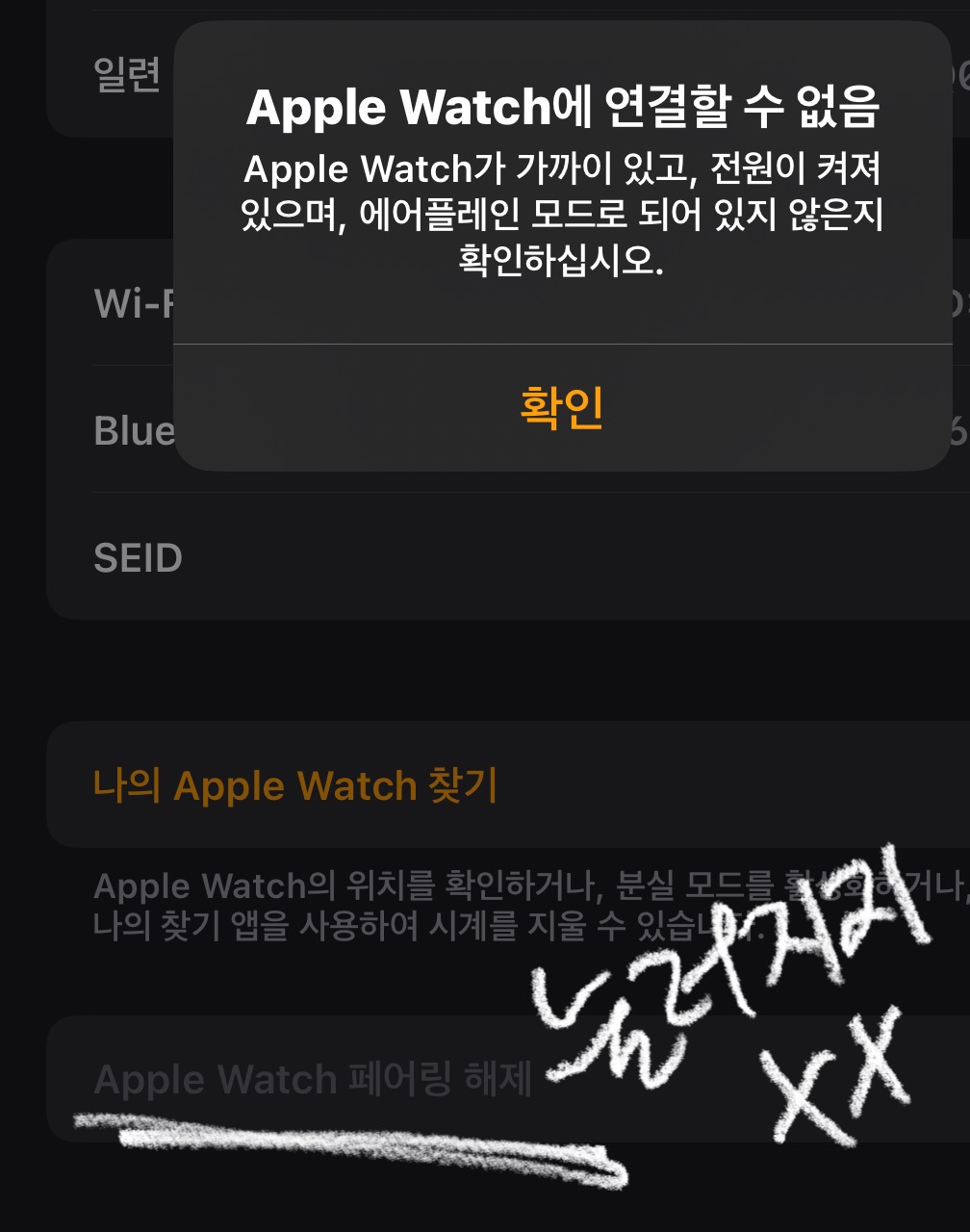
Task: Dismiss the alert by tapping 확인
Action: coord(562,408)
